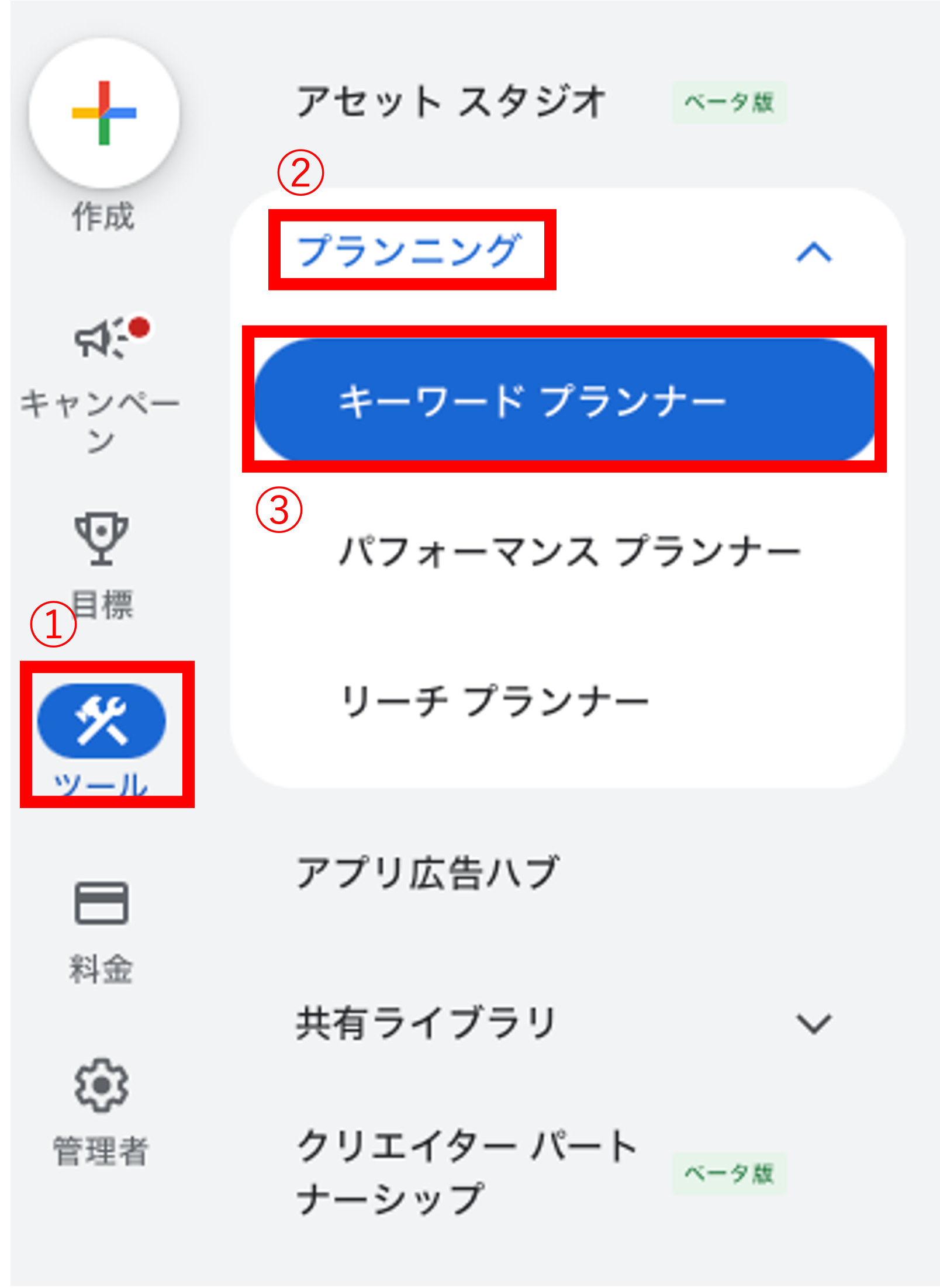
Task: Open クリエイター パートナーシップ
Action: [466, 1172]
